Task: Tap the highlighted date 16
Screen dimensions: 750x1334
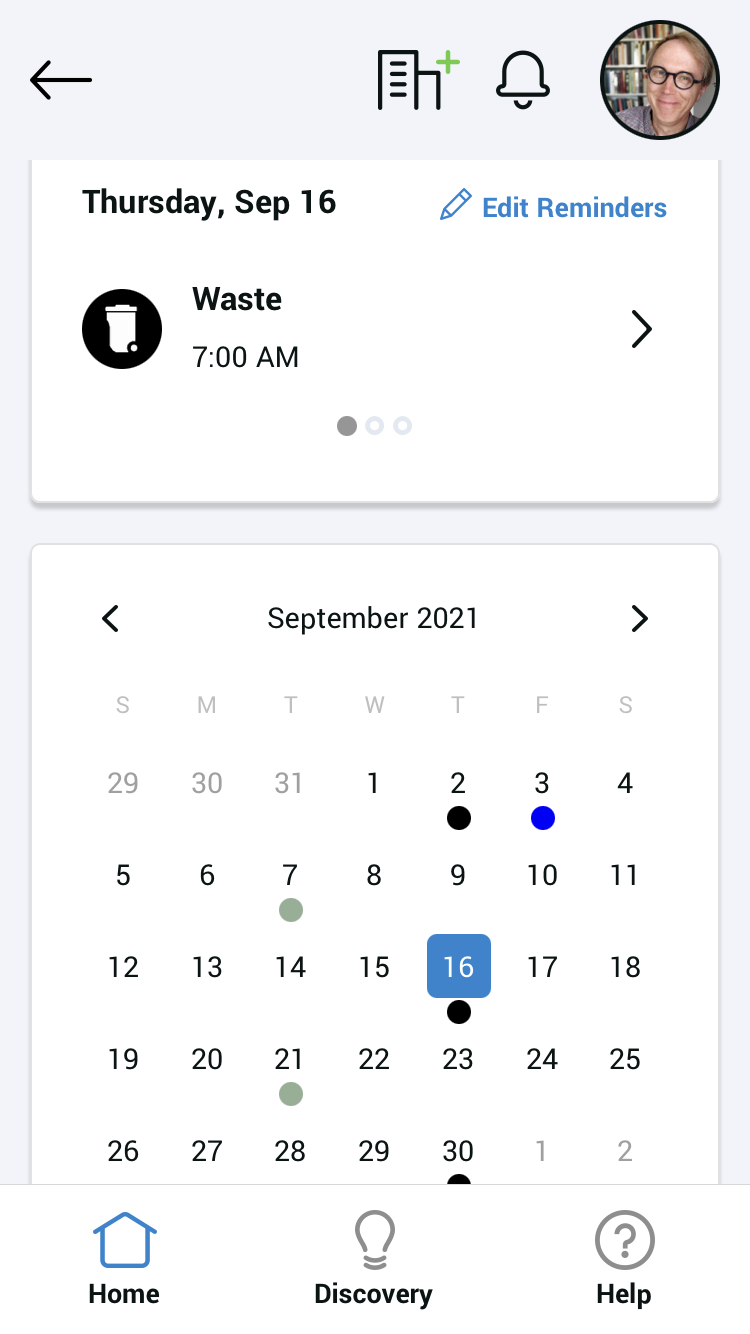Action: pos(459,966)
